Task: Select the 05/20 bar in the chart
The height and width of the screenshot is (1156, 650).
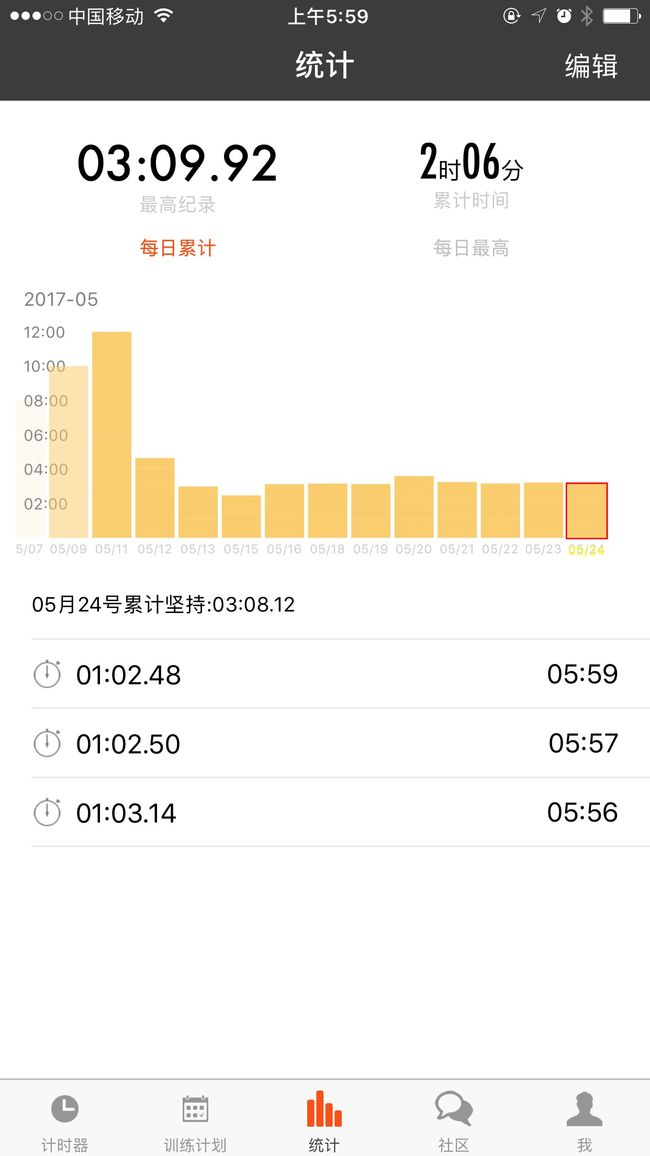Action: (x=414, y=506)
